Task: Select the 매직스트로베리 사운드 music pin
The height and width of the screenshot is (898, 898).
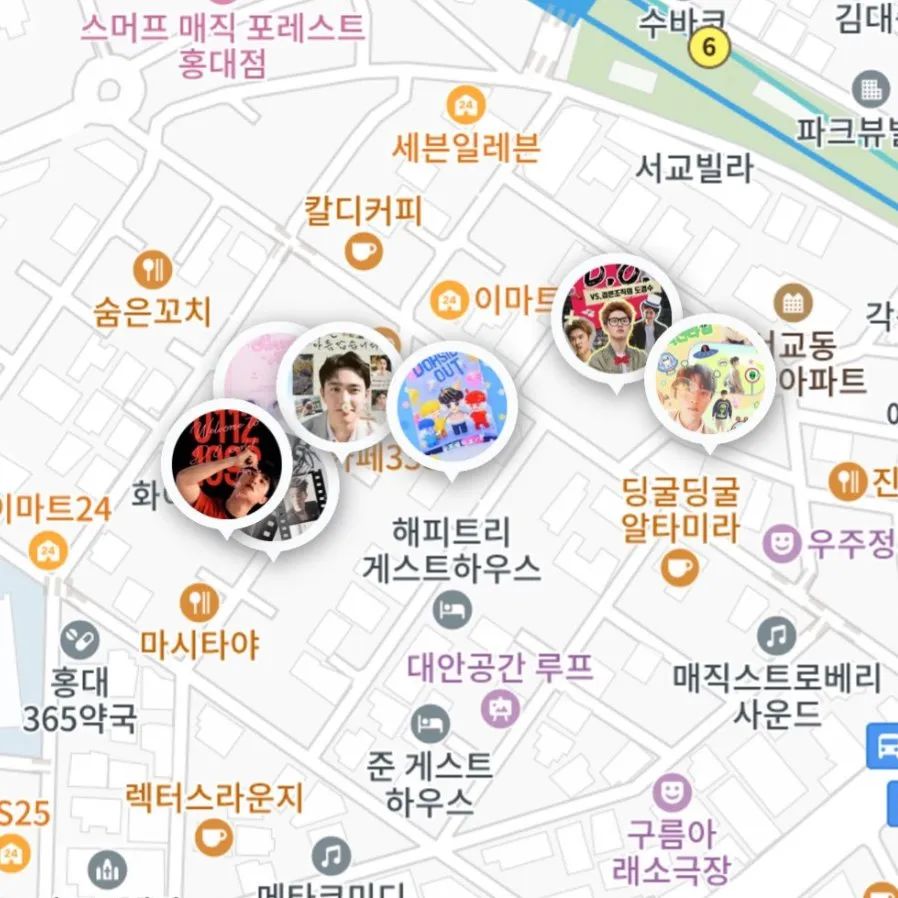Action: [776, 635]
